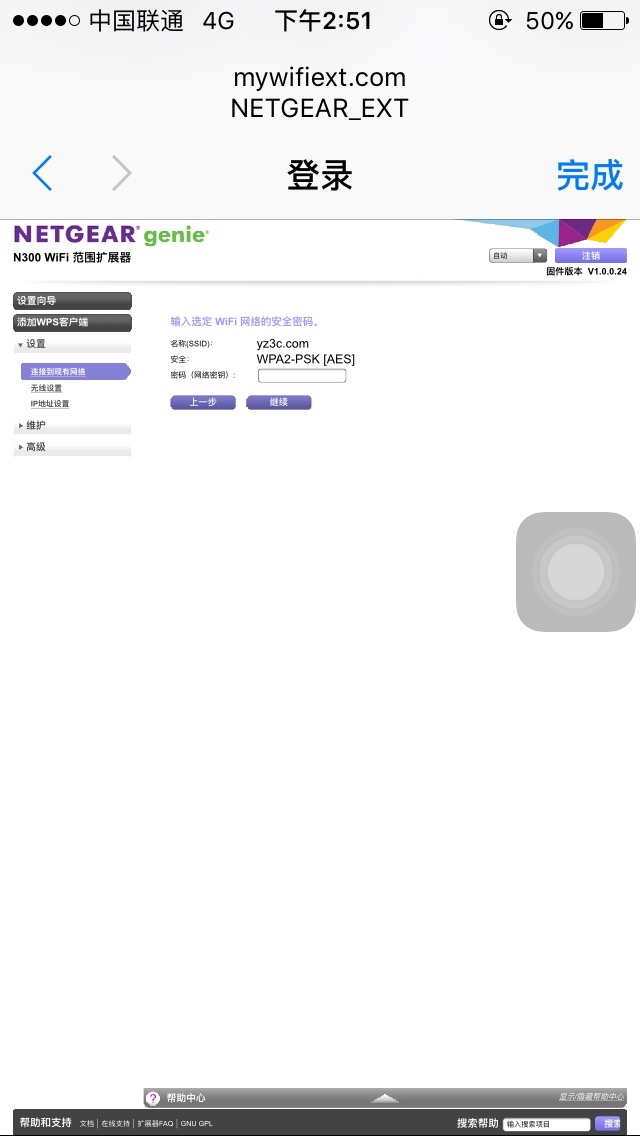Focus the 输入搜索项目 help search field
The width and height of the screenshot is (640, 1136).
pyautogui.click(x=547, y=1124)
